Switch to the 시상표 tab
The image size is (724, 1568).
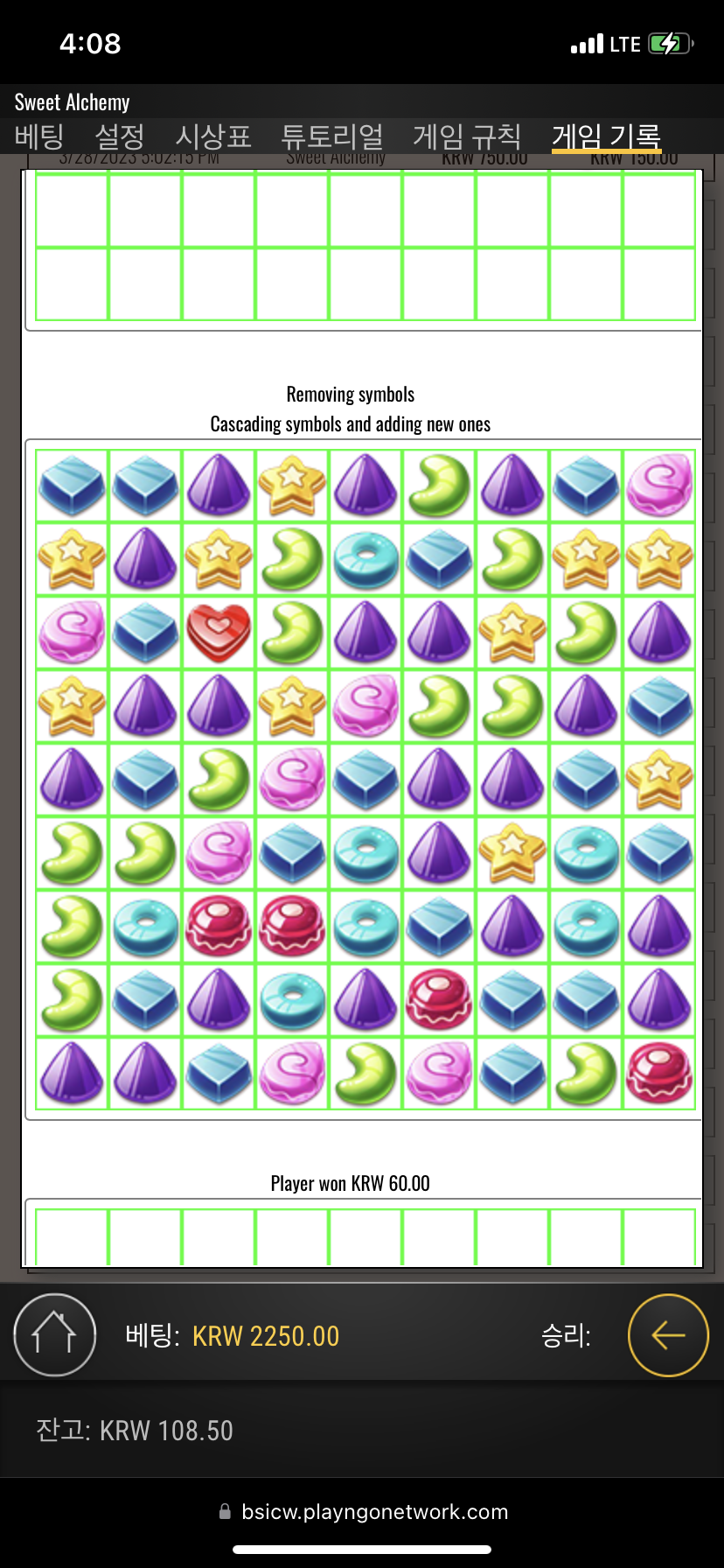[212, 136]
